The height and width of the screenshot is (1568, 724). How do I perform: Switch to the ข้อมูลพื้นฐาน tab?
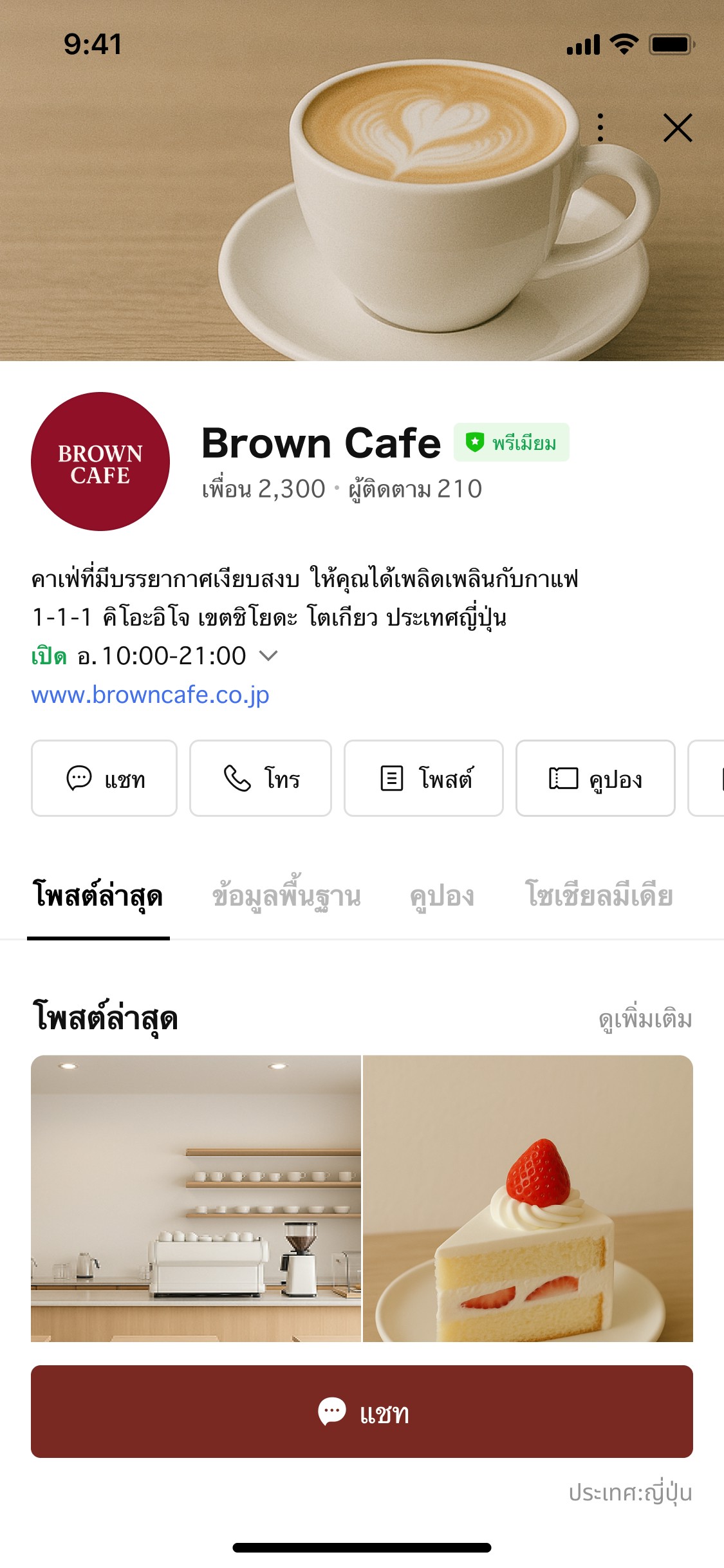click(286, 896)
